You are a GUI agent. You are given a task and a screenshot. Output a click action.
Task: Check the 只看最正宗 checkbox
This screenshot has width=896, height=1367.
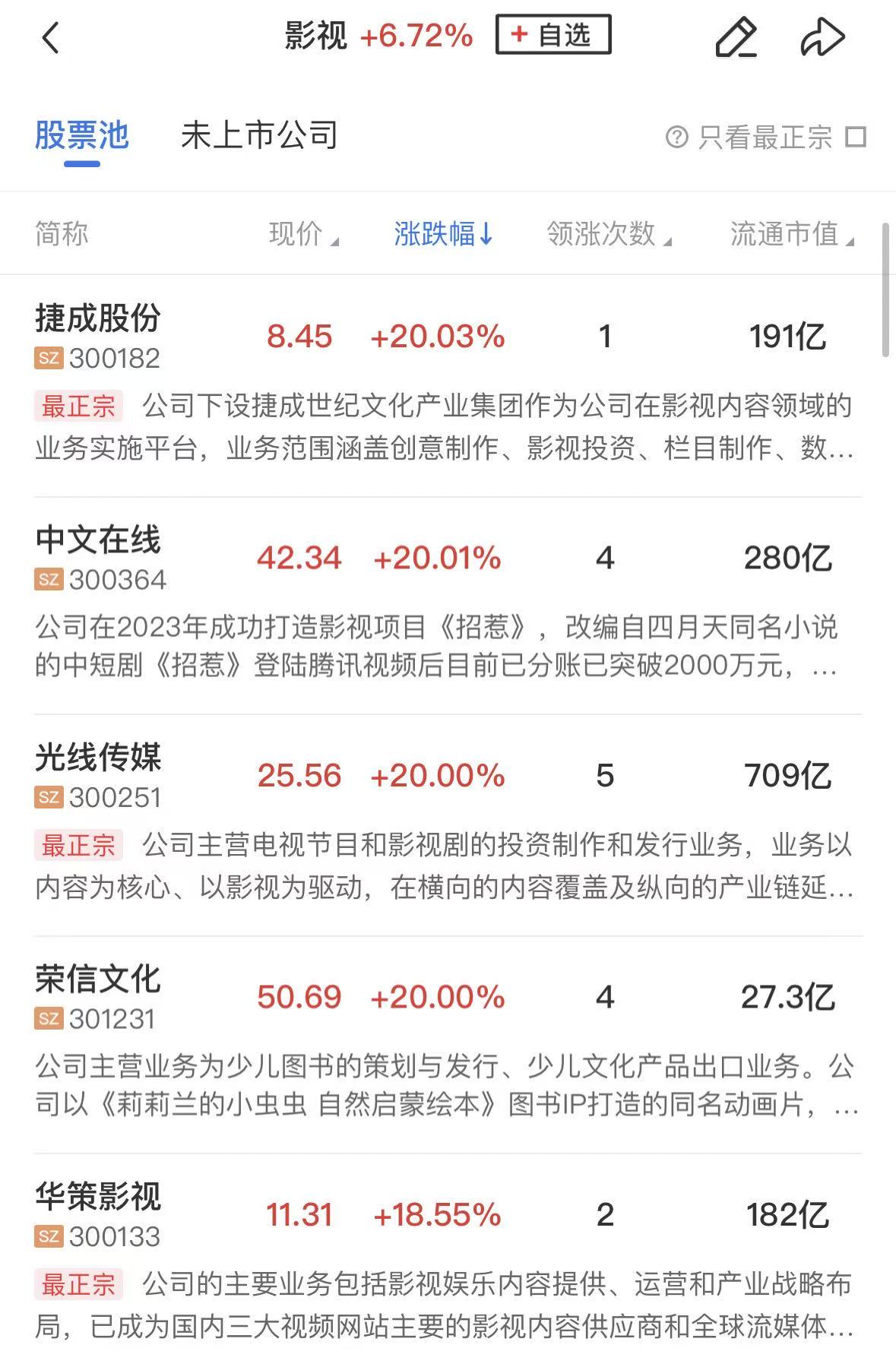[x=856, y=138]
